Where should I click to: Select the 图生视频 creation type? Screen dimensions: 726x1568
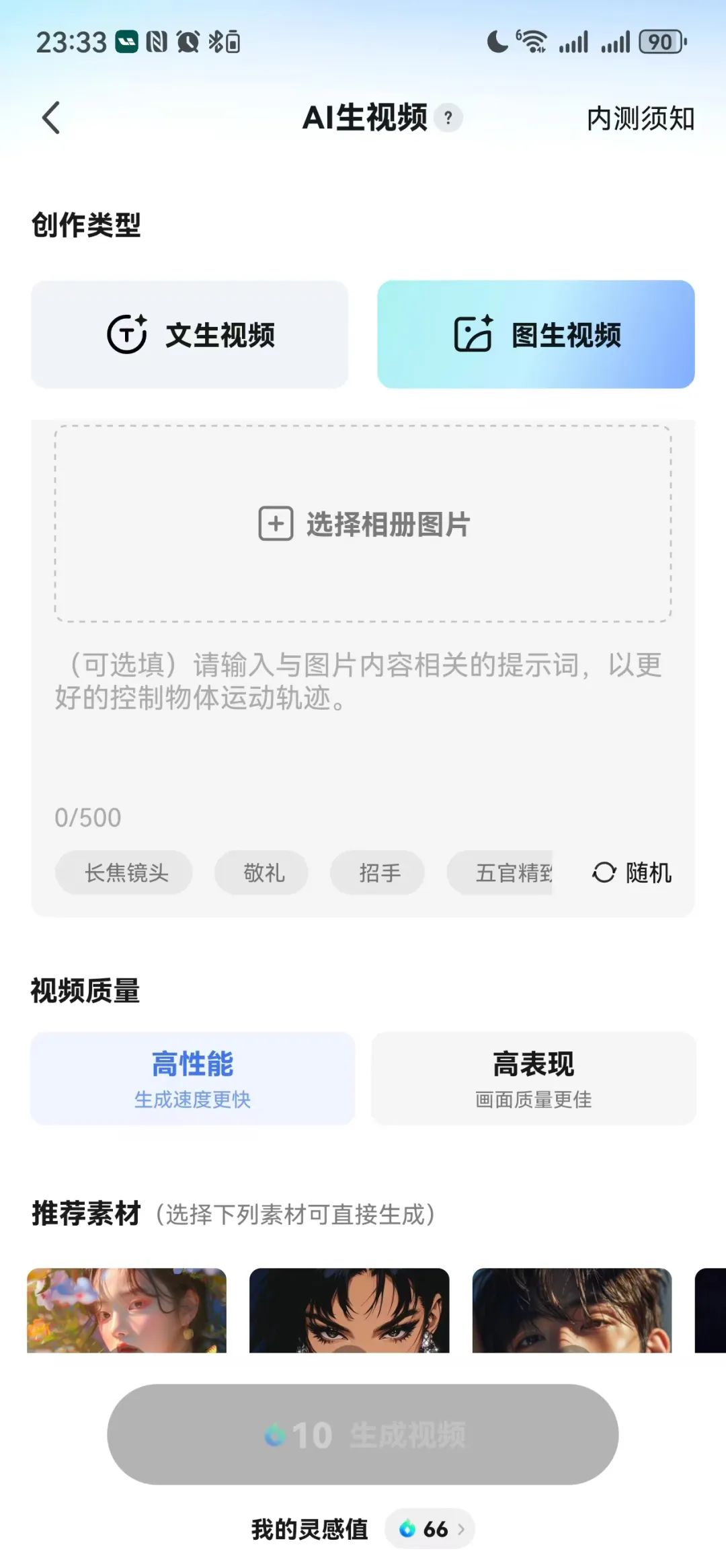coord(536,334)
